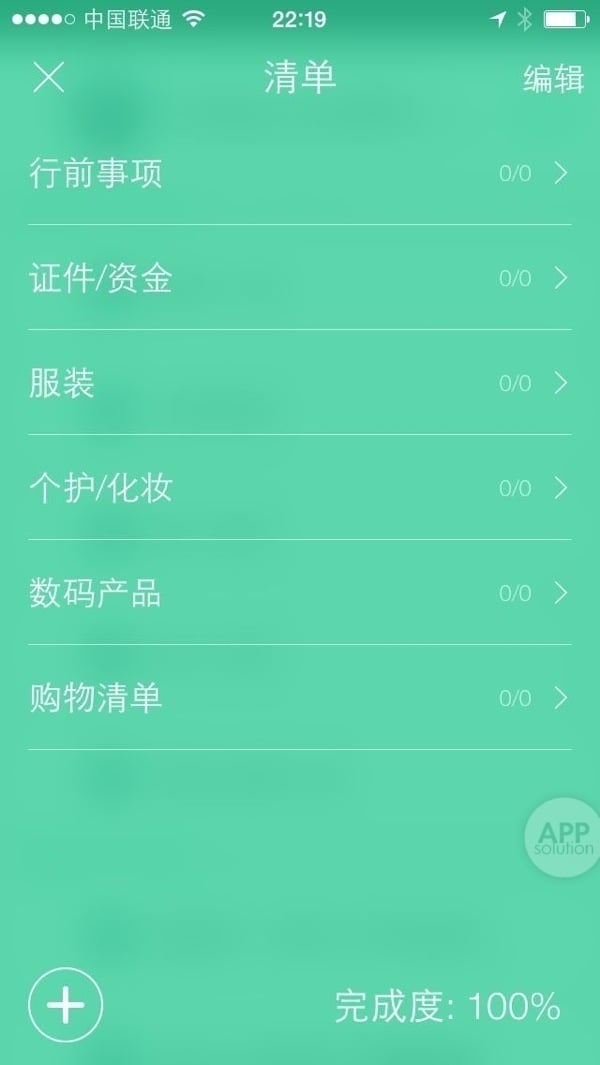This screenshot has height=1065, width=600.
Task: Open the 行前事项 list
Action: 298,174
